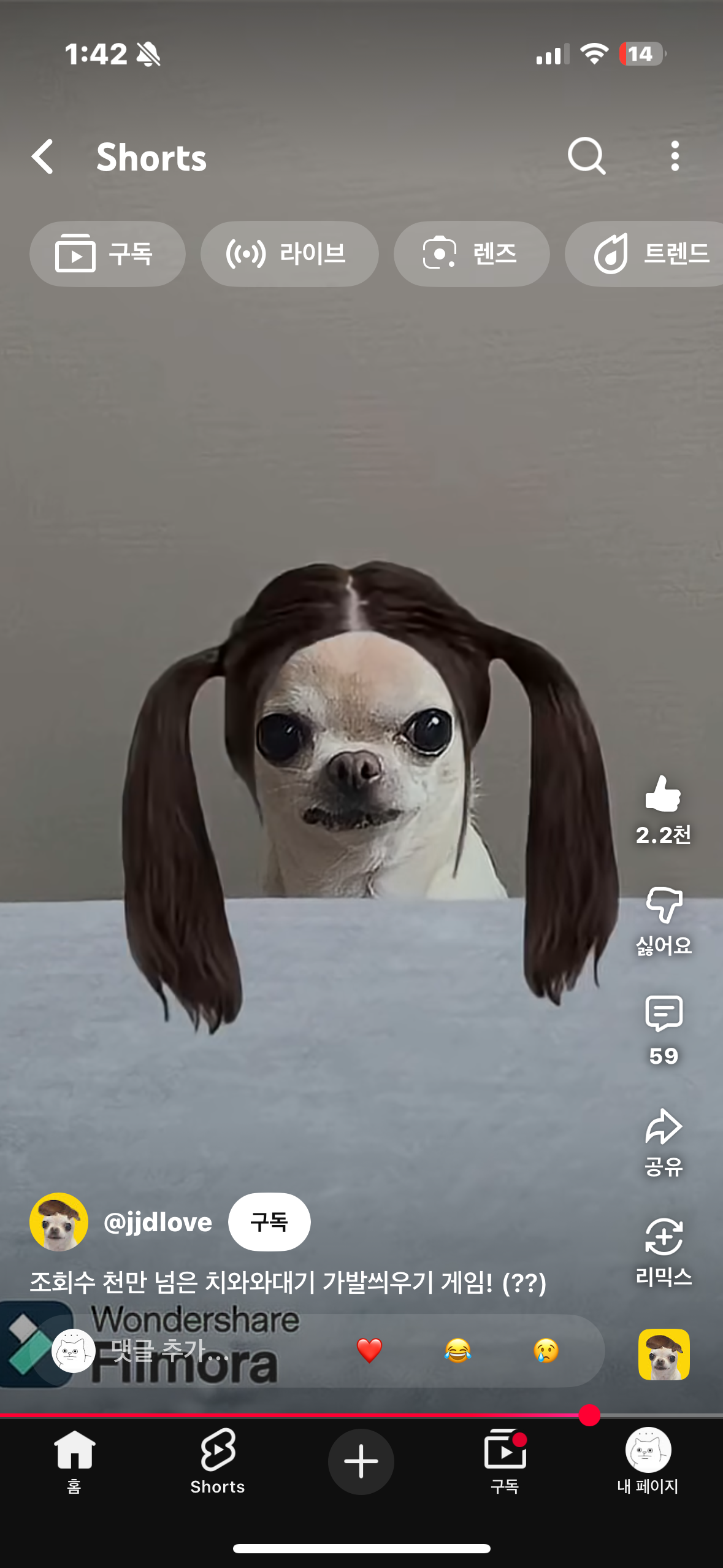Open the 렌즈 chip
The image size is (723, 1568).
pyautogui.click(x=471, y=254)
